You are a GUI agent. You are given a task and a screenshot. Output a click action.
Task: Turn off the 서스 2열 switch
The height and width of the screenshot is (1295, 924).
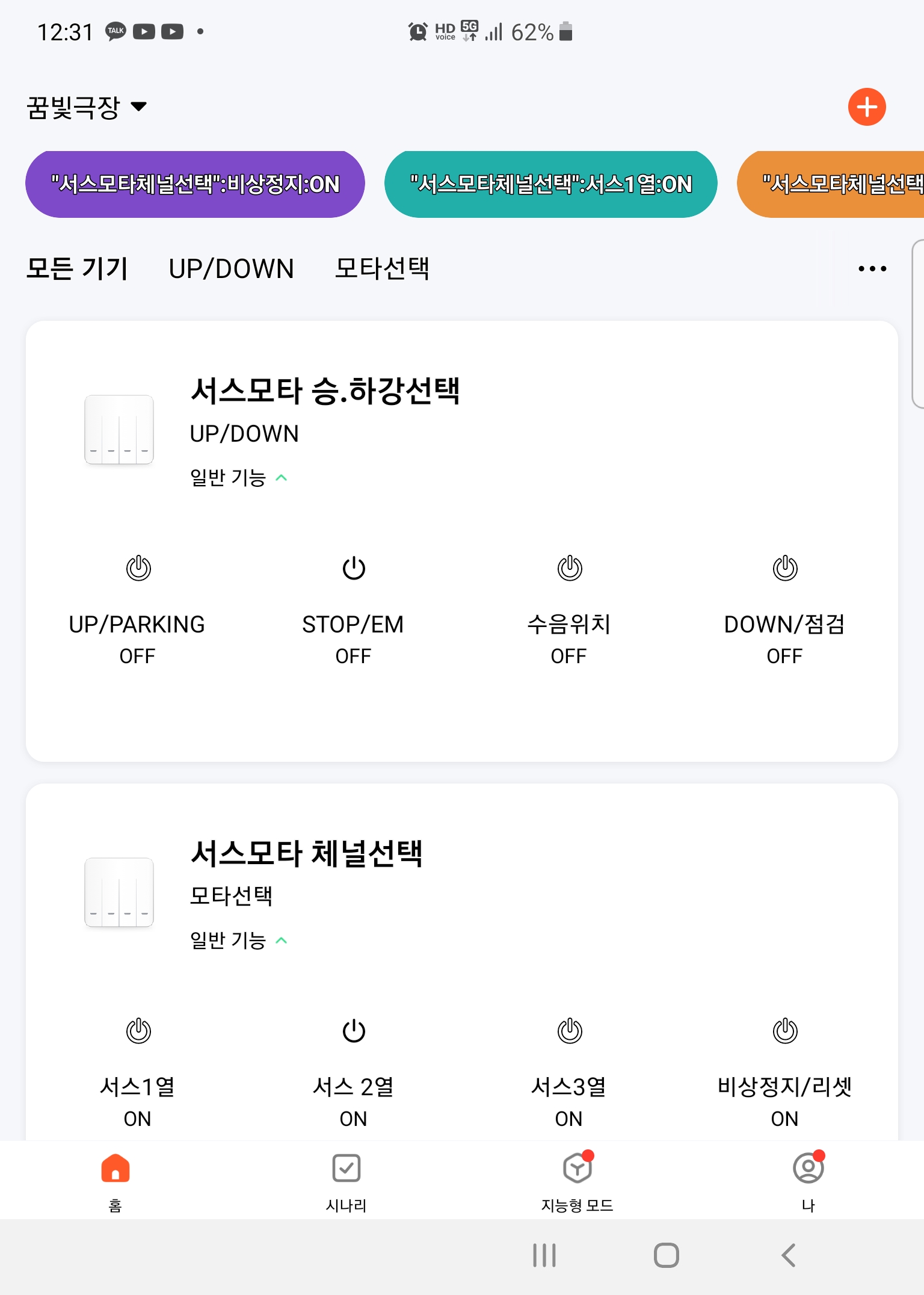coord(354,1031)
